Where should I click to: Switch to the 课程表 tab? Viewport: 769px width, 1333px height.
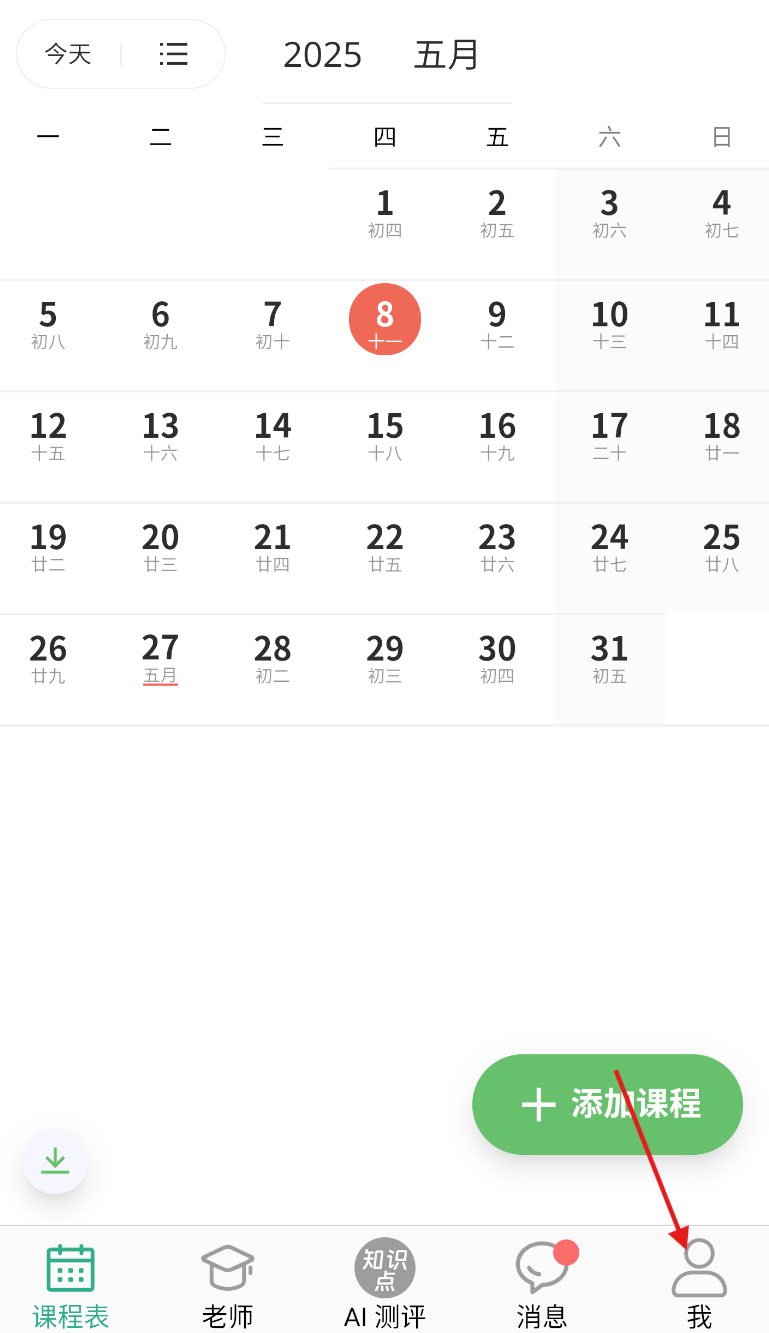pyautogui.click(x=71, y=1286)
